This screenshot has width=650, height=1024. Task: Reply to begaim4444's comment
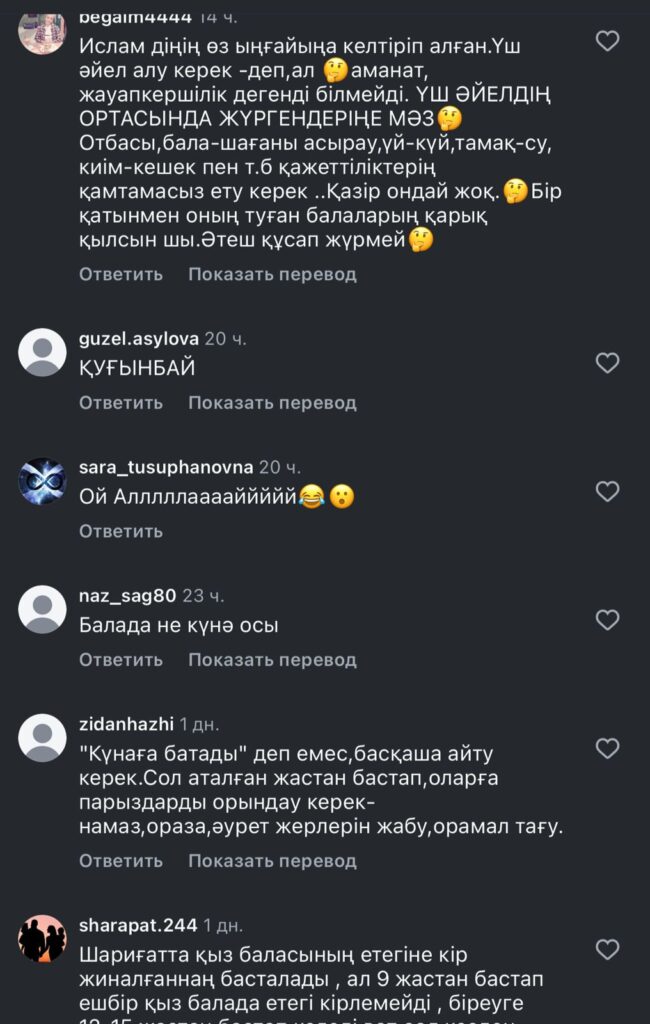point(121,274)
